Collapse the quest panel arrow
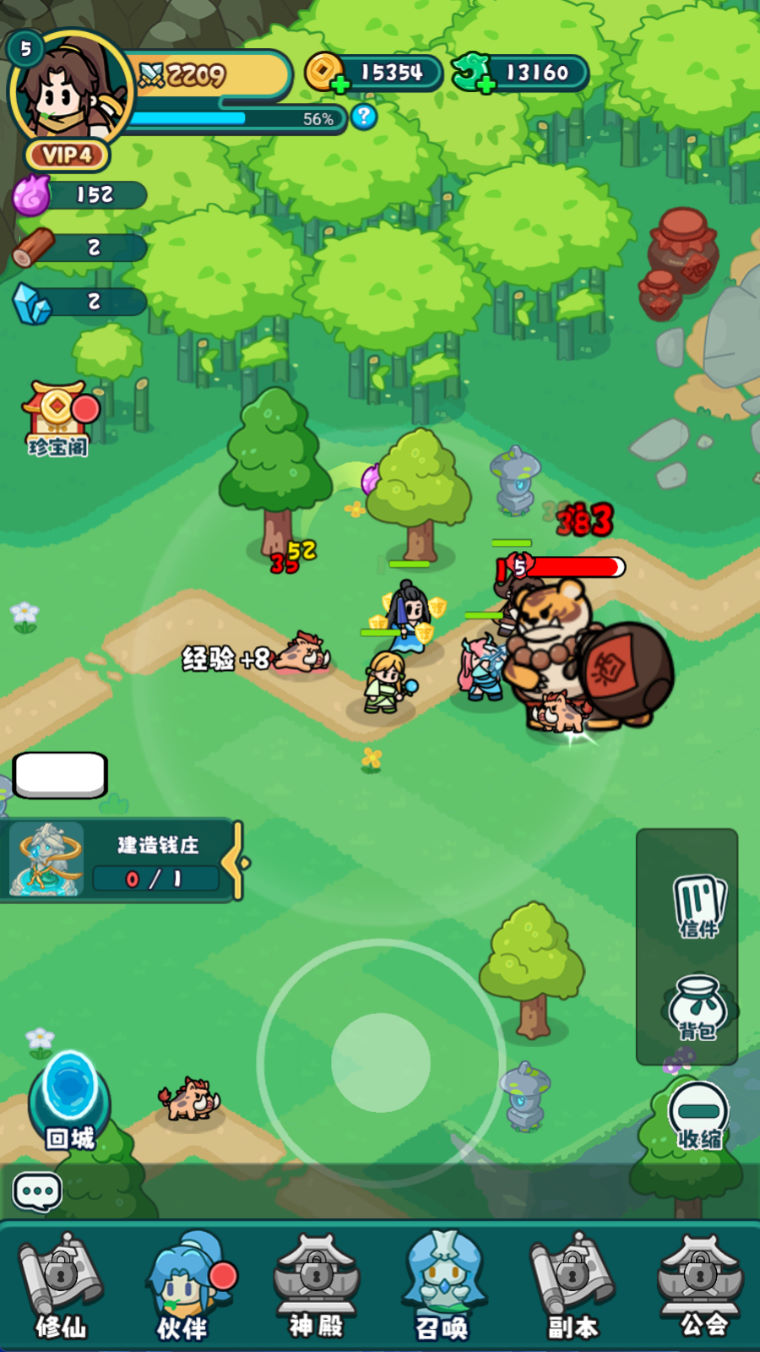 tap(236, 861)
